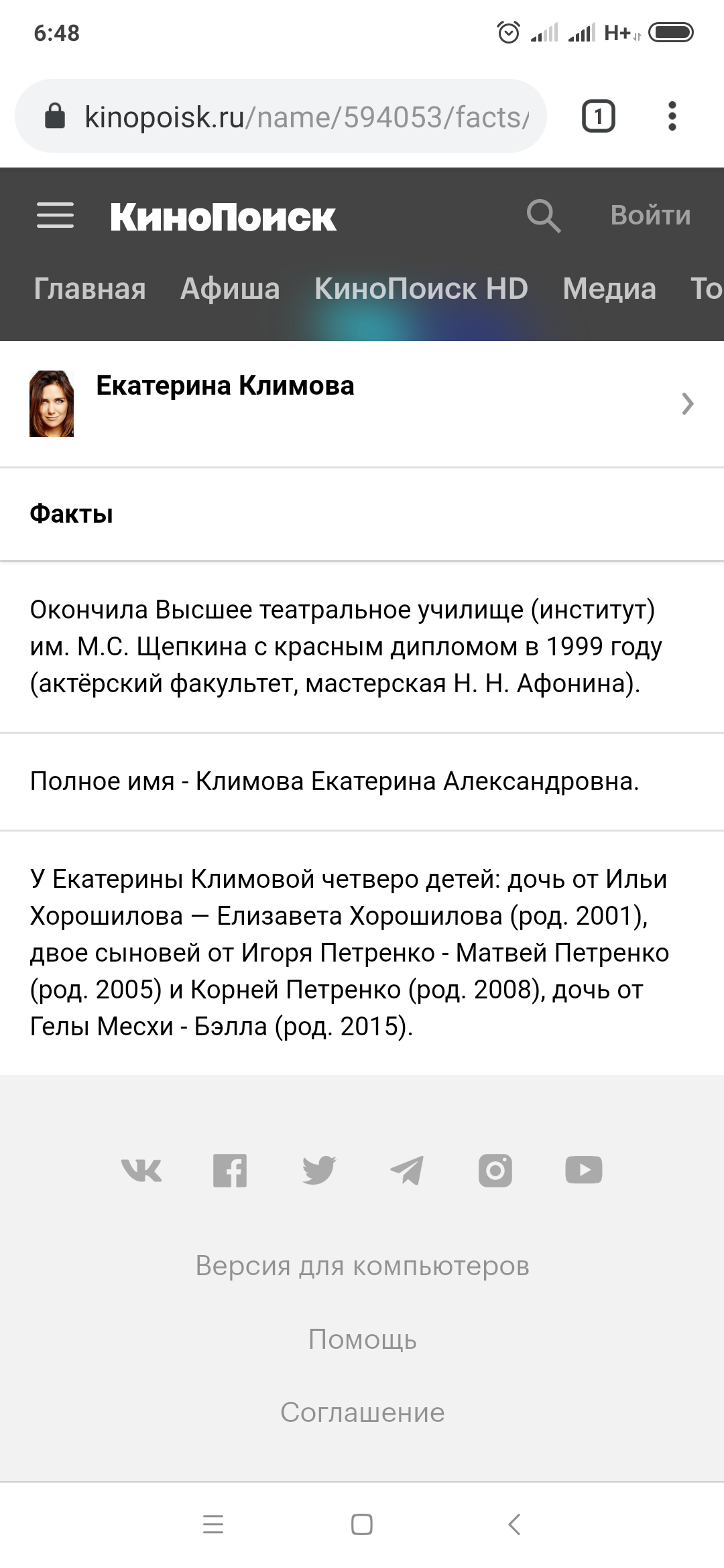Switch to the Афиша section

click(230, 289)
